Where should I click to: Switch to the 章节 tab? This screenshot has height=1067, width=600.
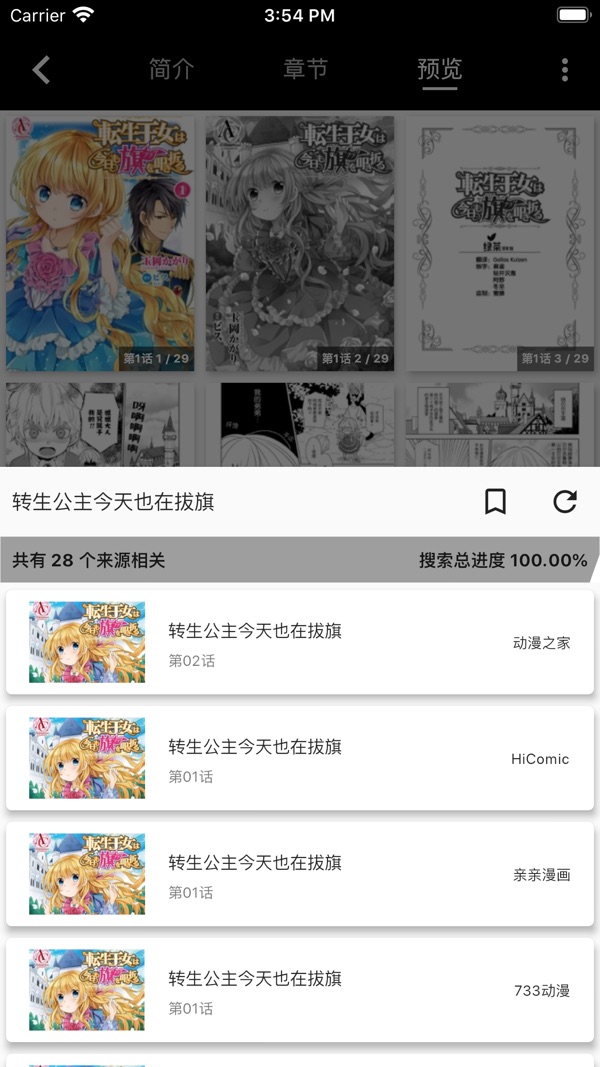pyautogui.click(x=305, y=69)
